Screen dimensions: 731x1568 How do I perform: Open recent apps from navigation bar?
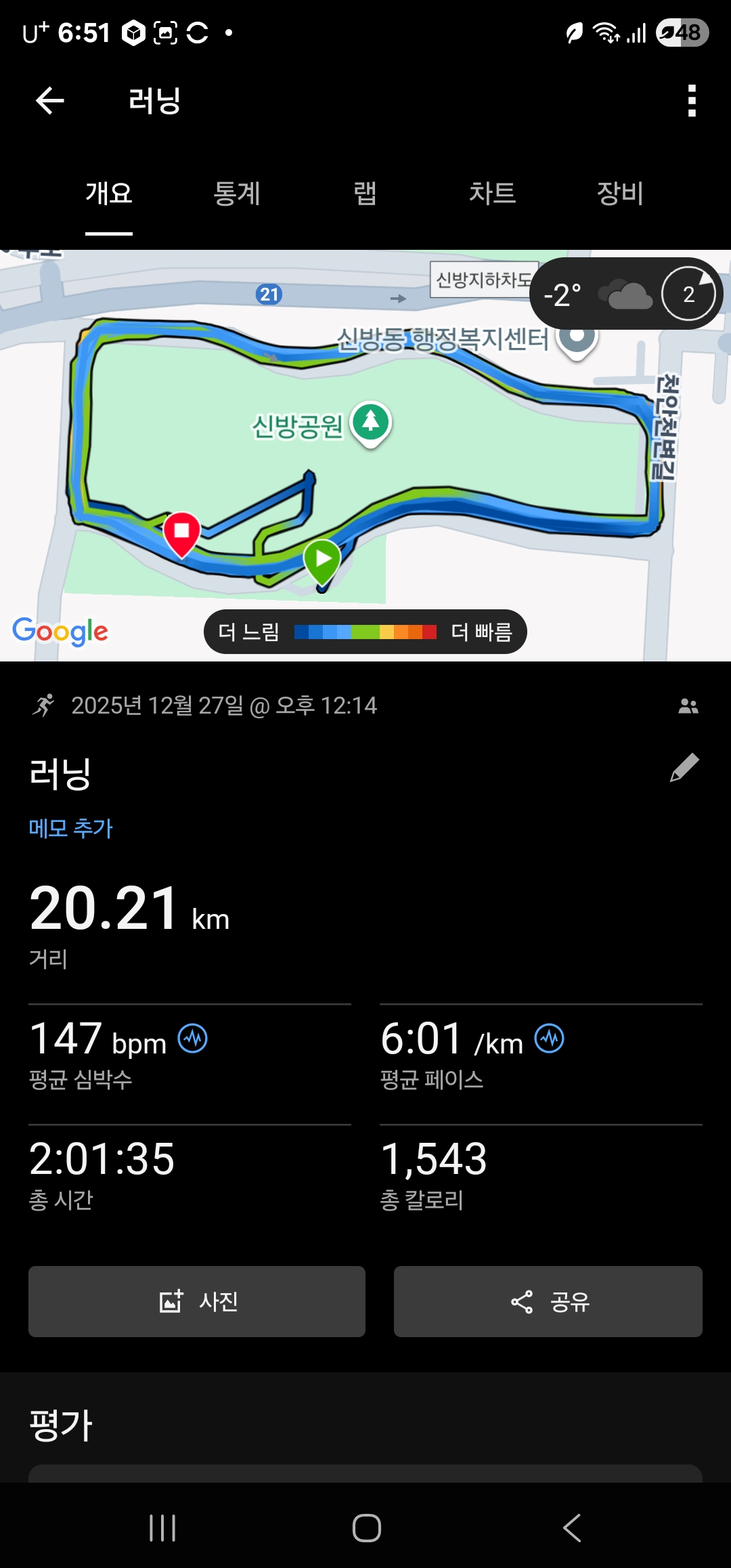tap(162, 1528)
